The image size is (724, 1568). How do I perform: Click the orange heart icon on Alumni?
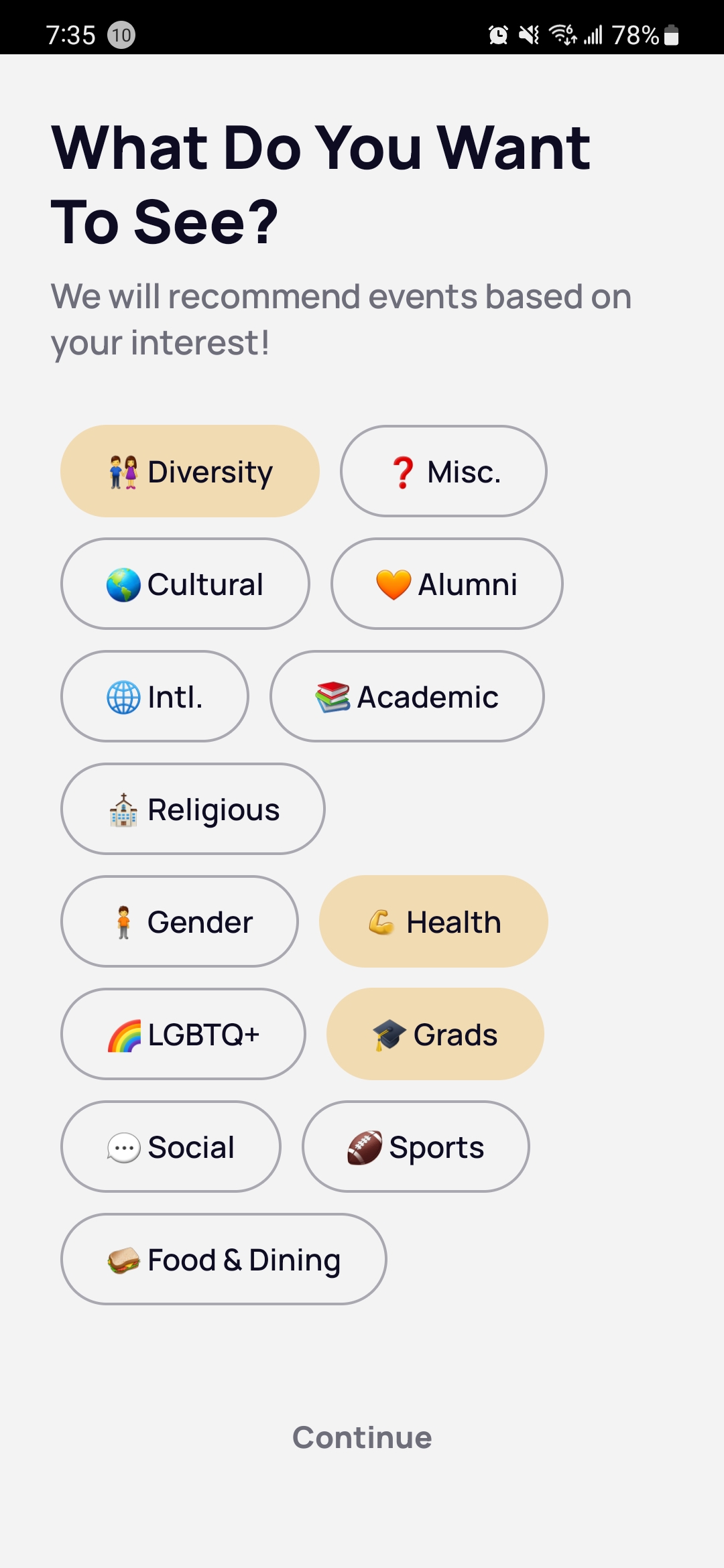tap(394, 584)
